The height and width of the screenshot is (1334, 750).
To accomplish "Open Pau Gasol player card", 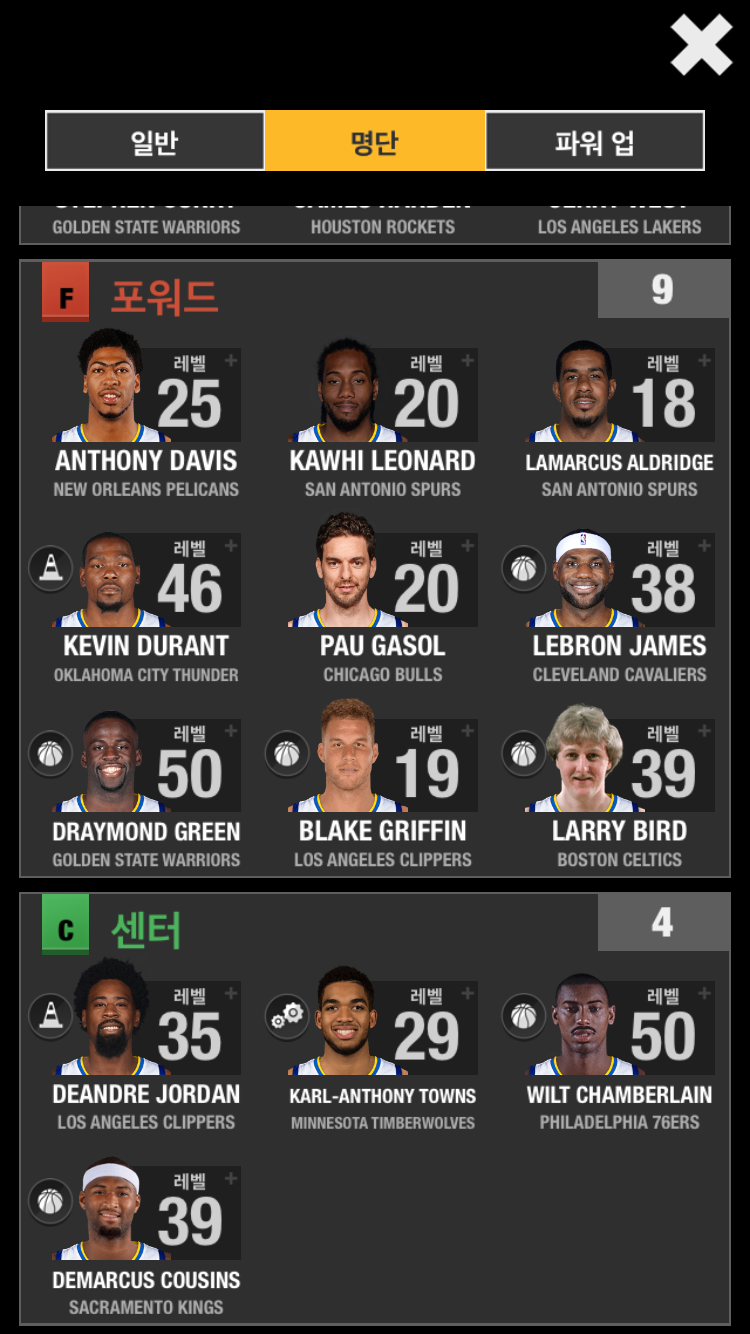I will tap(383, 600).
